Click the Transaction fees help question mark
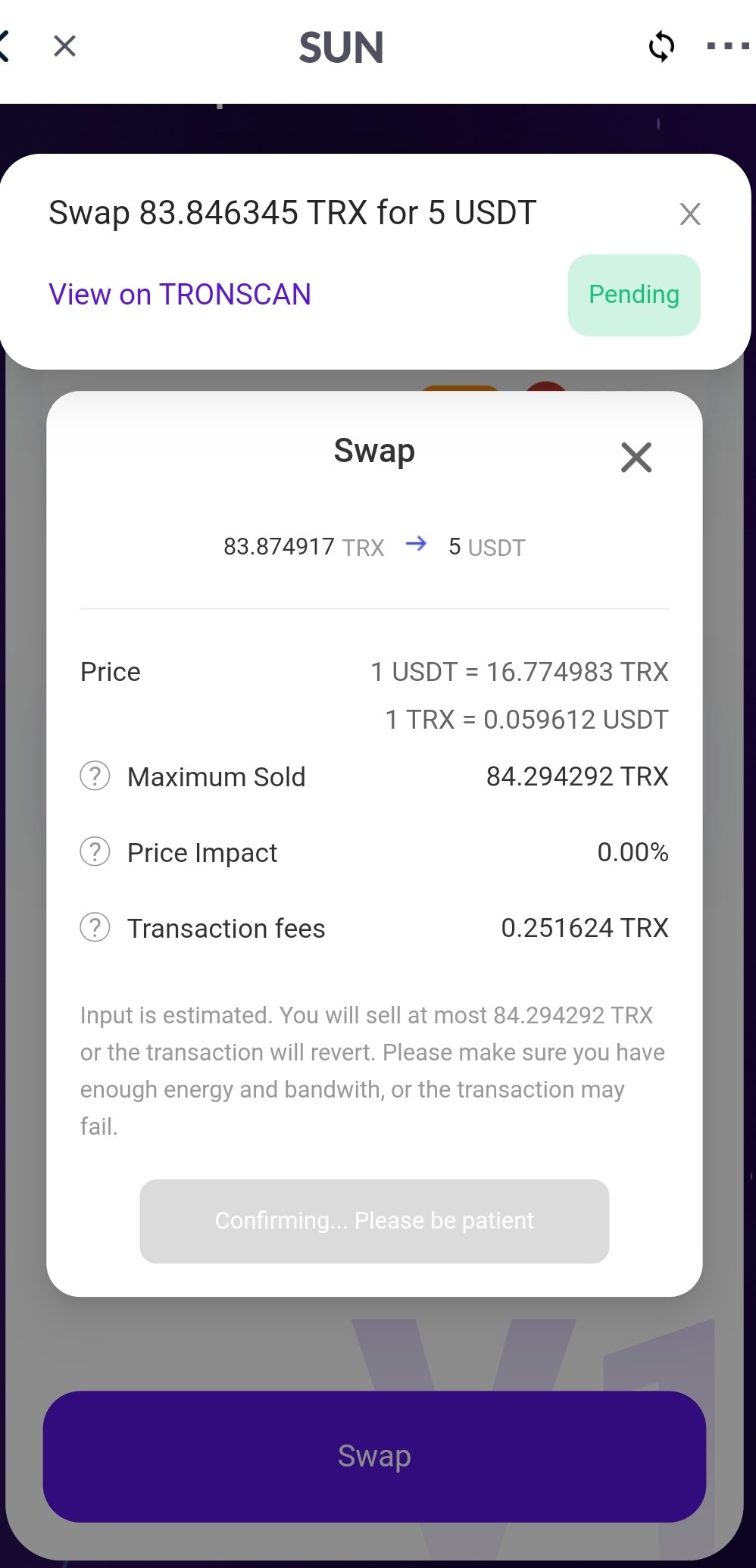 coord(94,927)
